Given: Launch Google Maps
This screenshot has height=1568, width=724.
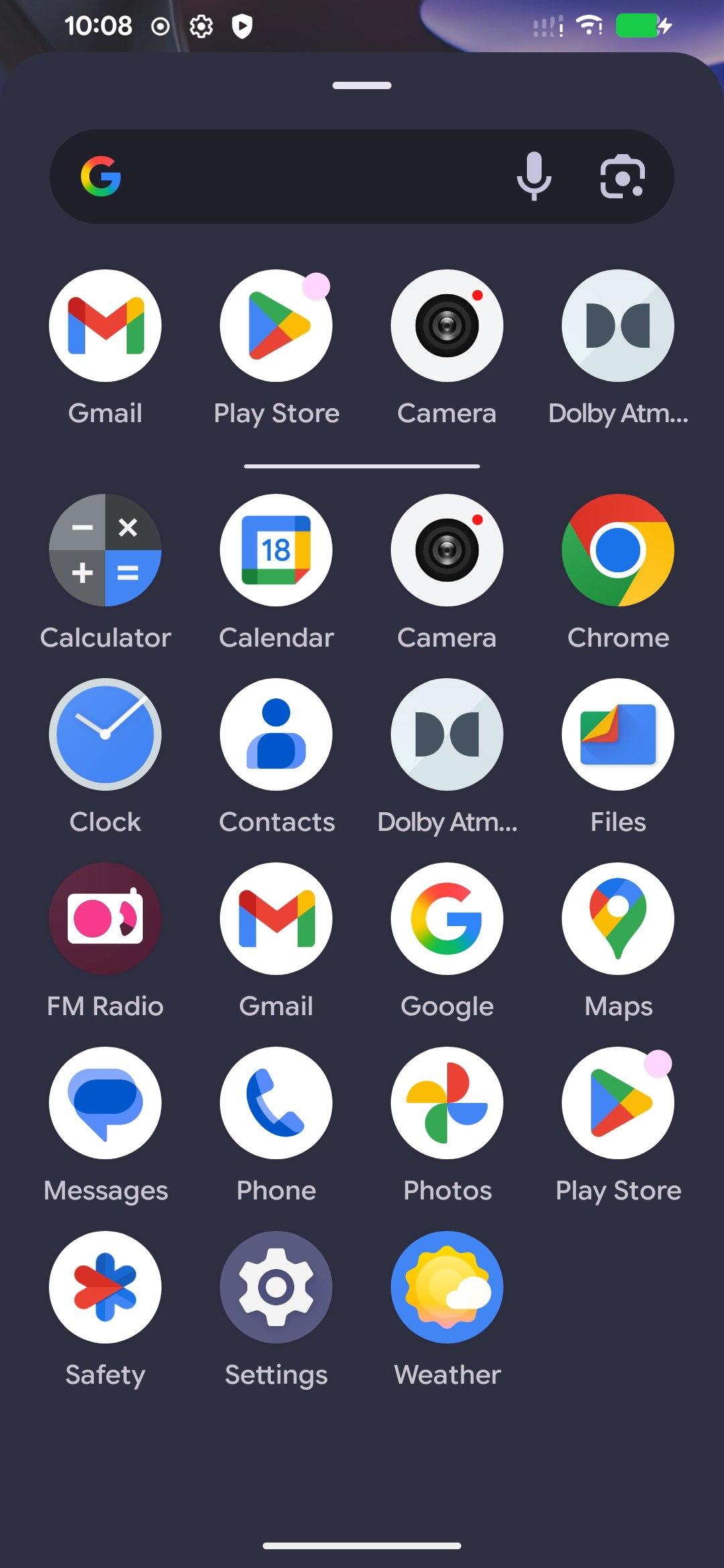Looking at the screenshot, I should 618,919.
